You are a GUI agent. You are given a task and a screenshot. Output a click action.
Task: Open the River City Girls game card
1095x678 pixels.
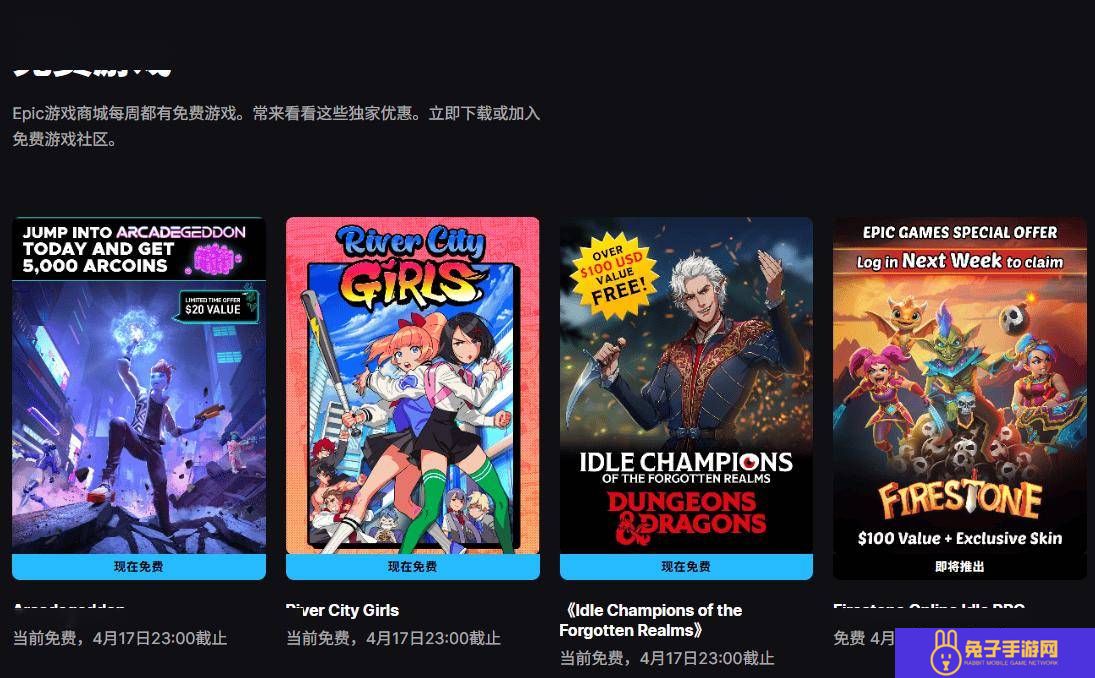pos(412,385)
